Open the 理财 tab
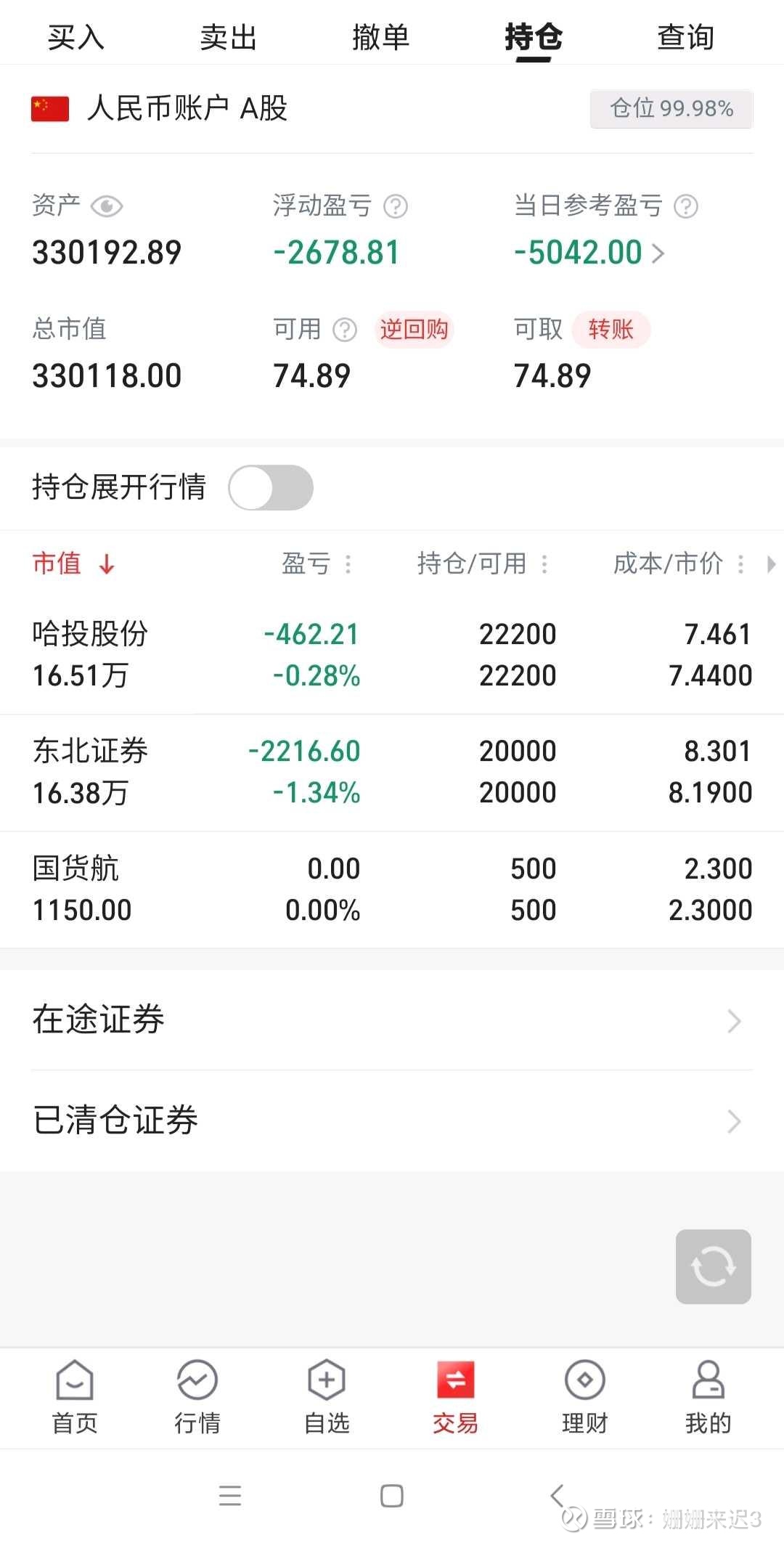The width and height of the screenshot is (784, 1543). [584, 1397]
